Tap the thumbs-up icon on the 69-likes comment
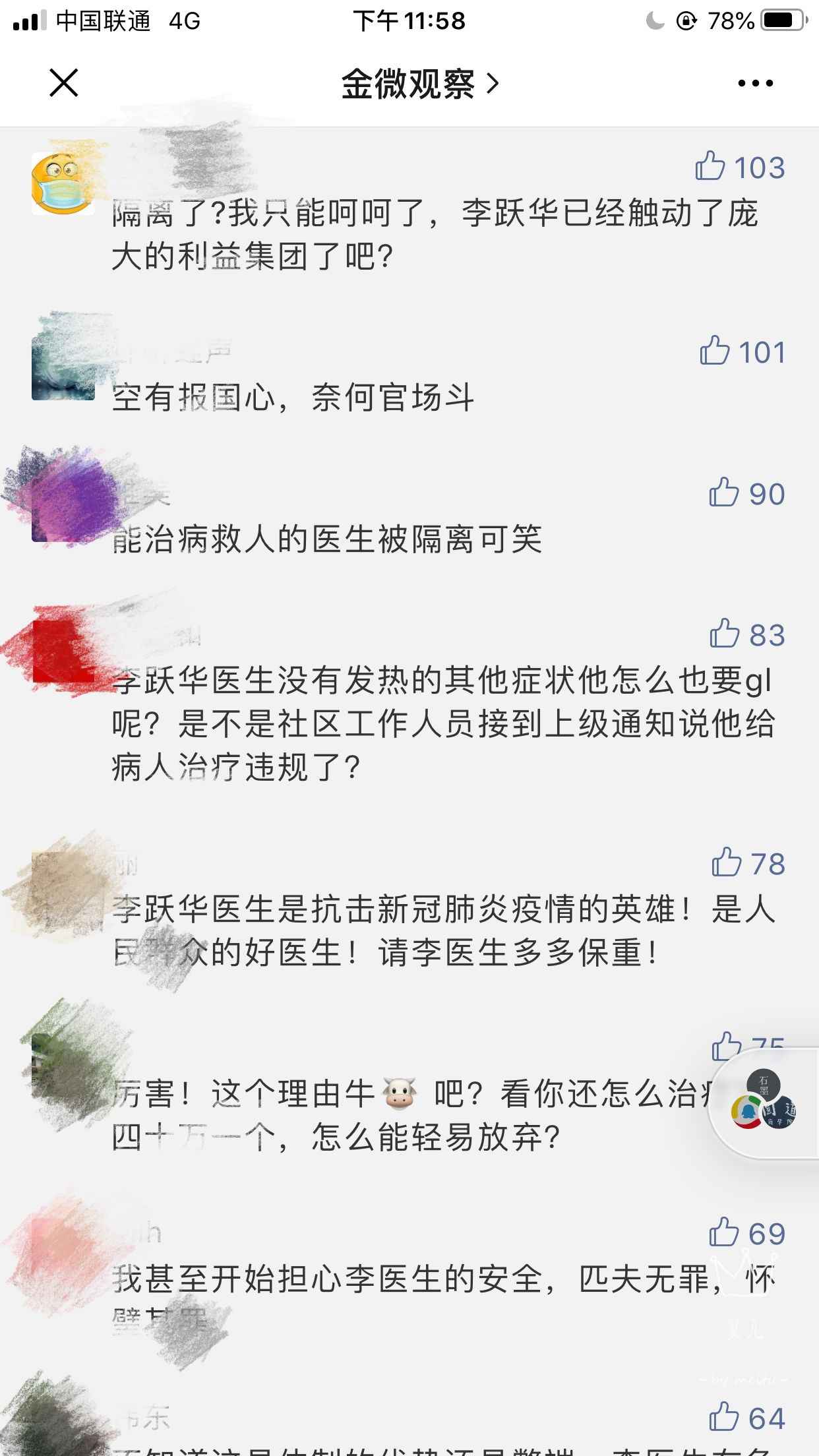 click(x=724, y=1232)
